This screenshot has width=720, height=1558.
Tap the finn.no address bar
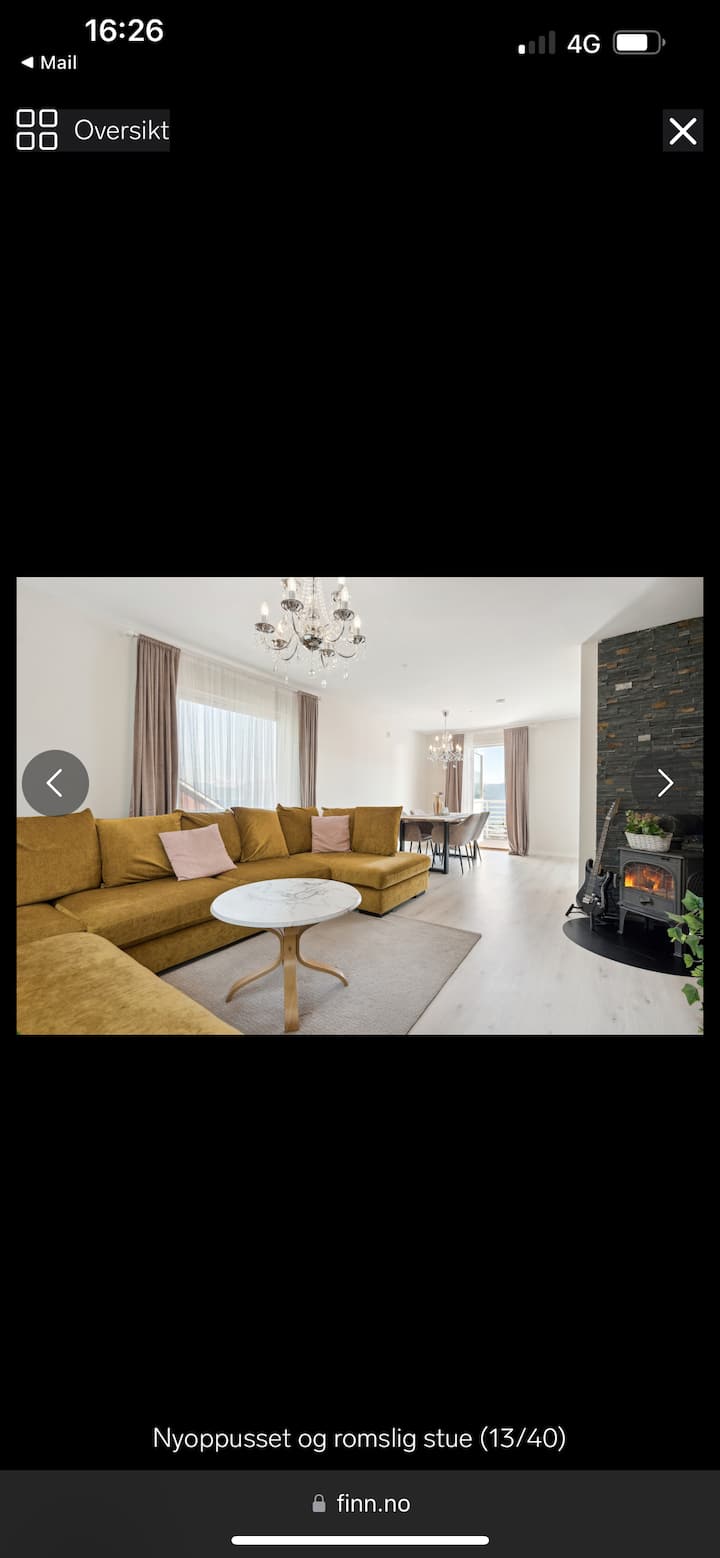[x=360, y=1503]
